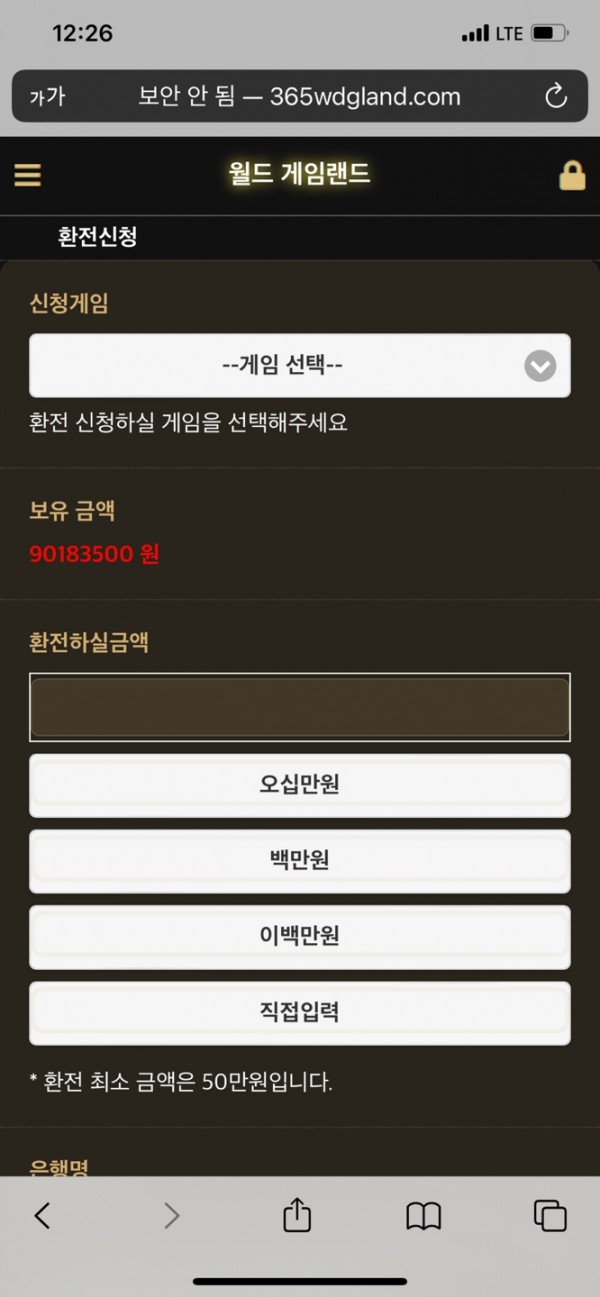Open the hamburger menu
Image resolution: width=600 pixels, height=1297 pixels.
pyautogui.click(x=28, y=175)
